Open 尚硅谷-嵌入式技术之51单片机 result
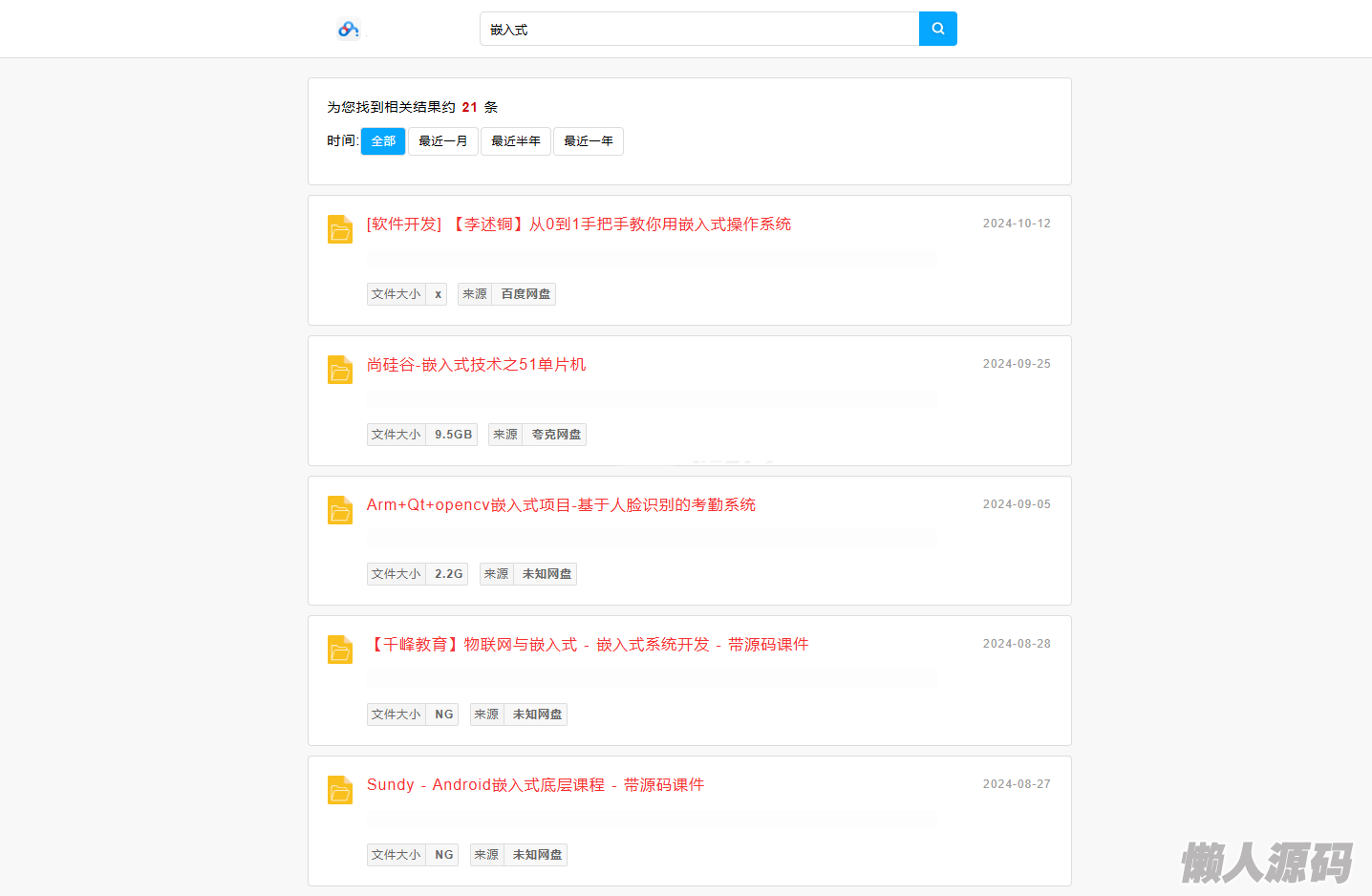The image size is (1372, 896). point(477,365)
